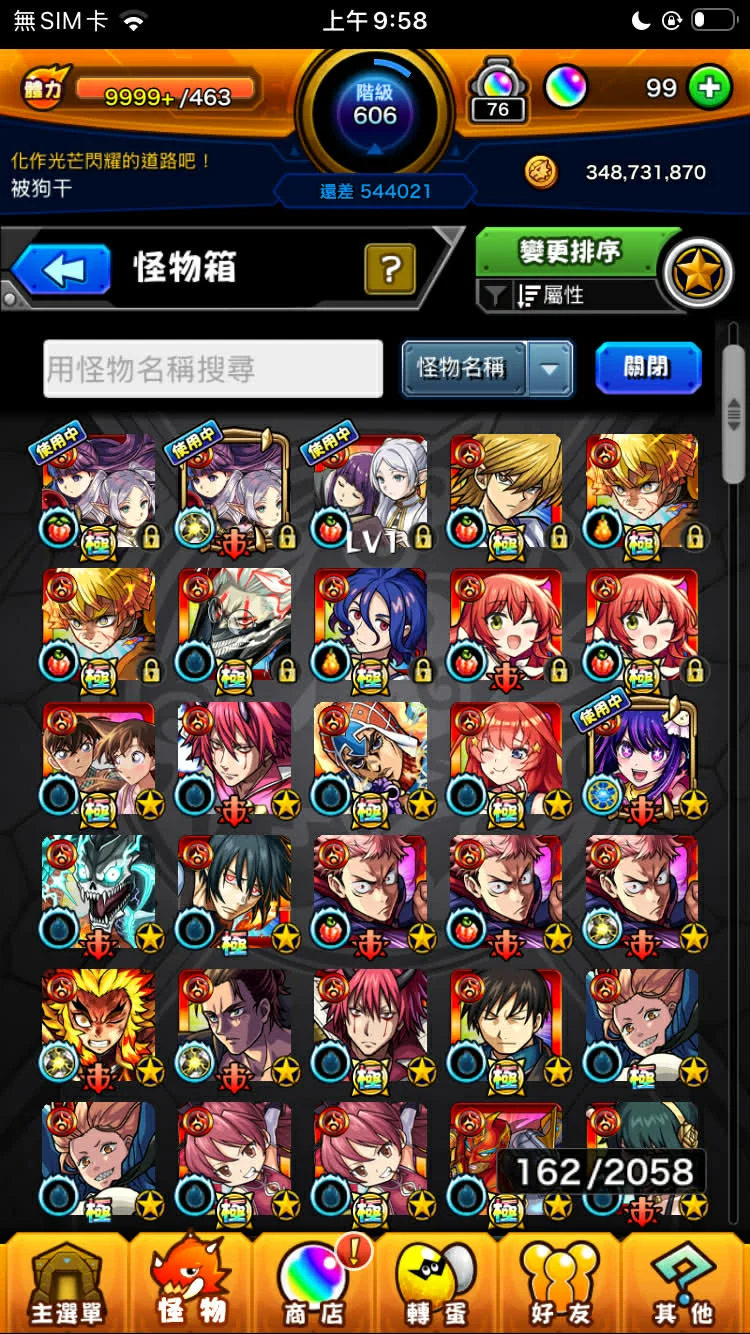Open the question mark help button
The width and height of the screenshot is (750, 1334).
[x=390, y=268]
